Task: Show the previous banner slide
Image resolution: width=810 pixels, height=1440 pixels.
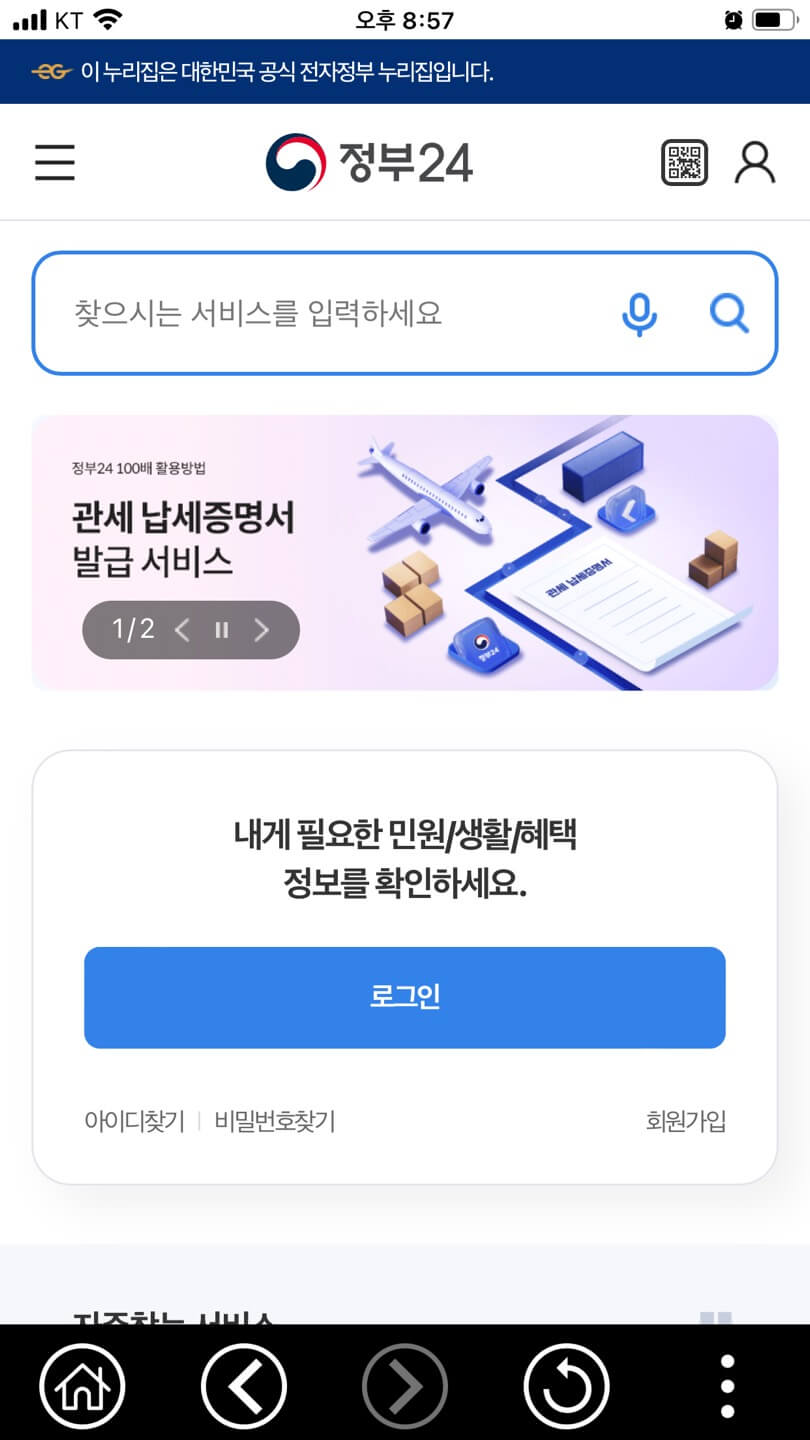Action: pos(182,630)
